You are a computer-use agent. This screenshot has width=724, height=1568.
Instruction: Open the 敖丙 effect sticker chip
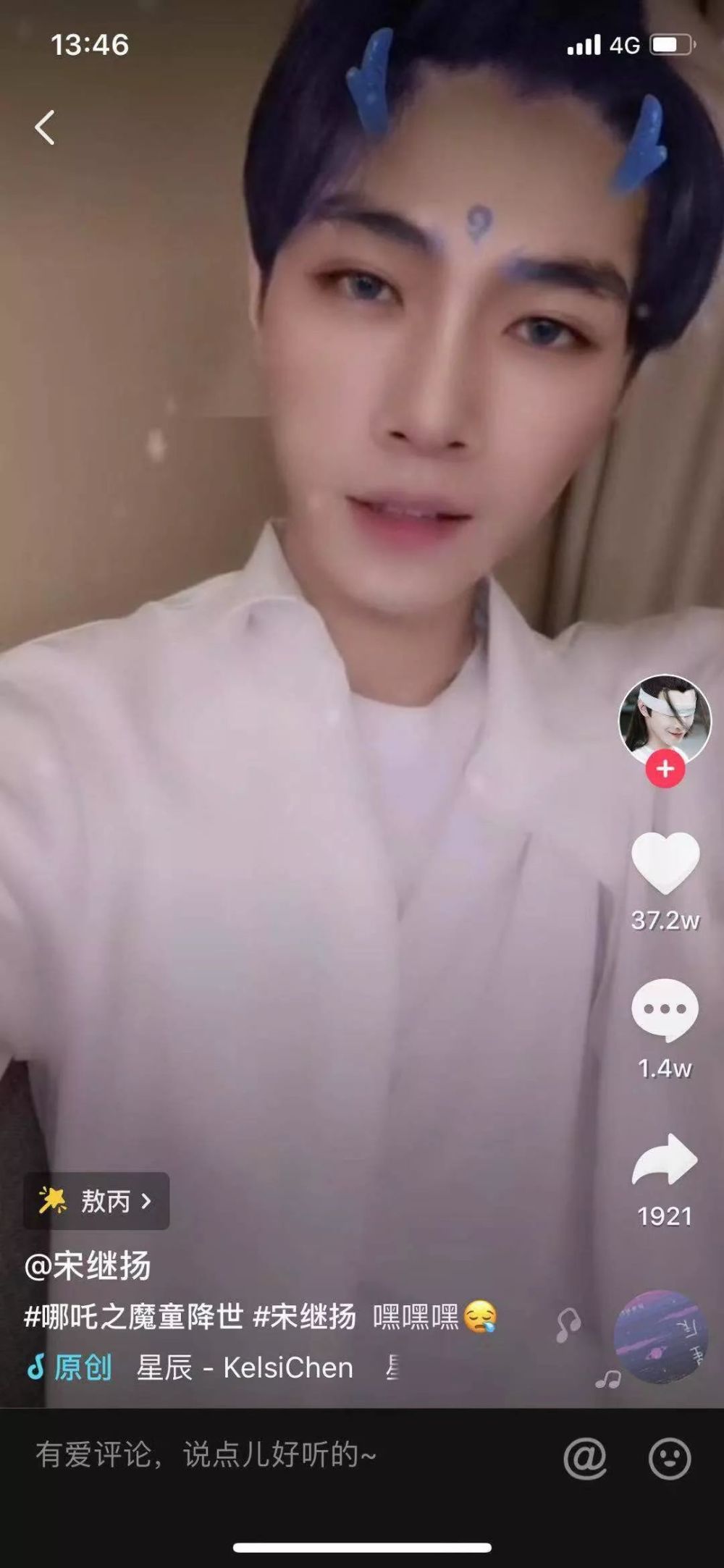pos(96,1201)
